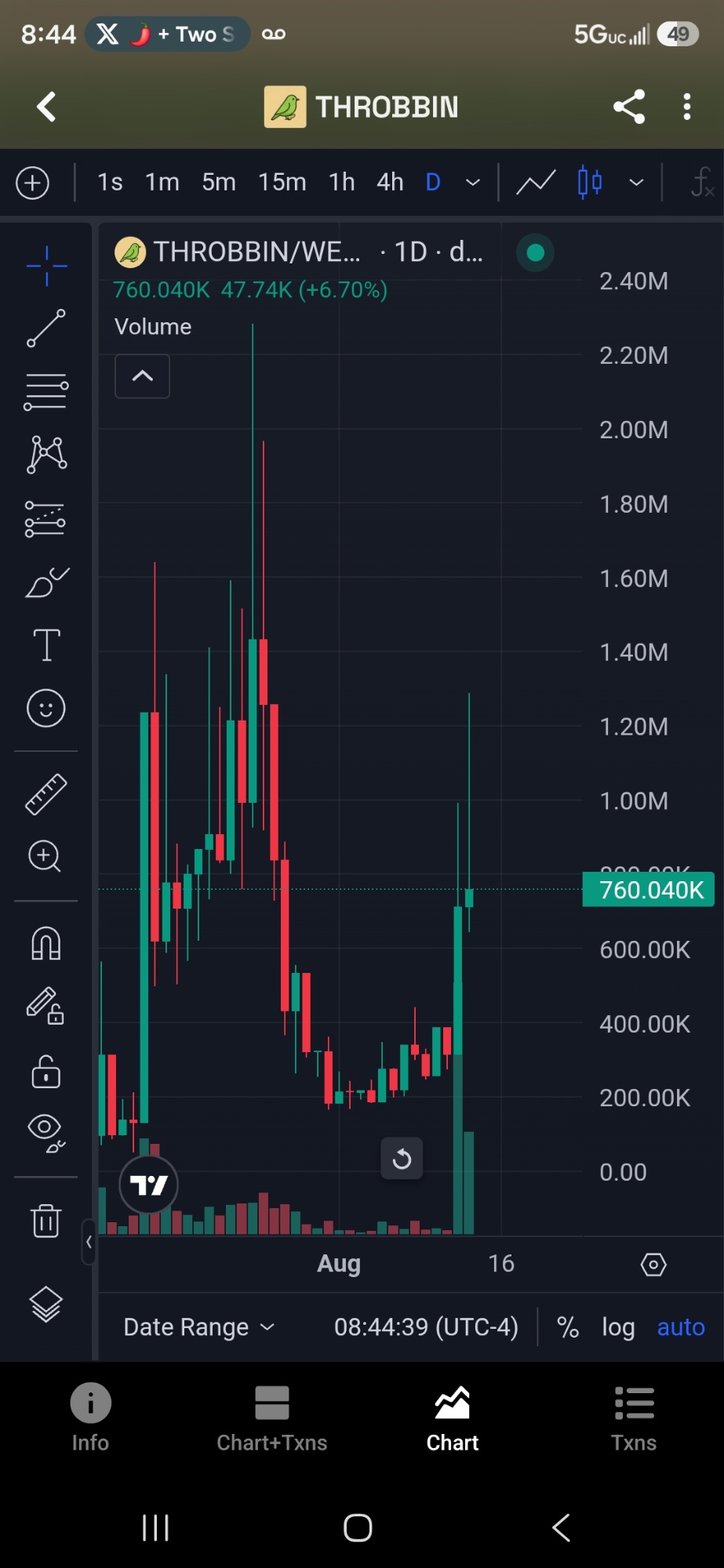724x1568 pixels.
Task: Activate the ruler measure tool
Action: [x=46, y=794]
